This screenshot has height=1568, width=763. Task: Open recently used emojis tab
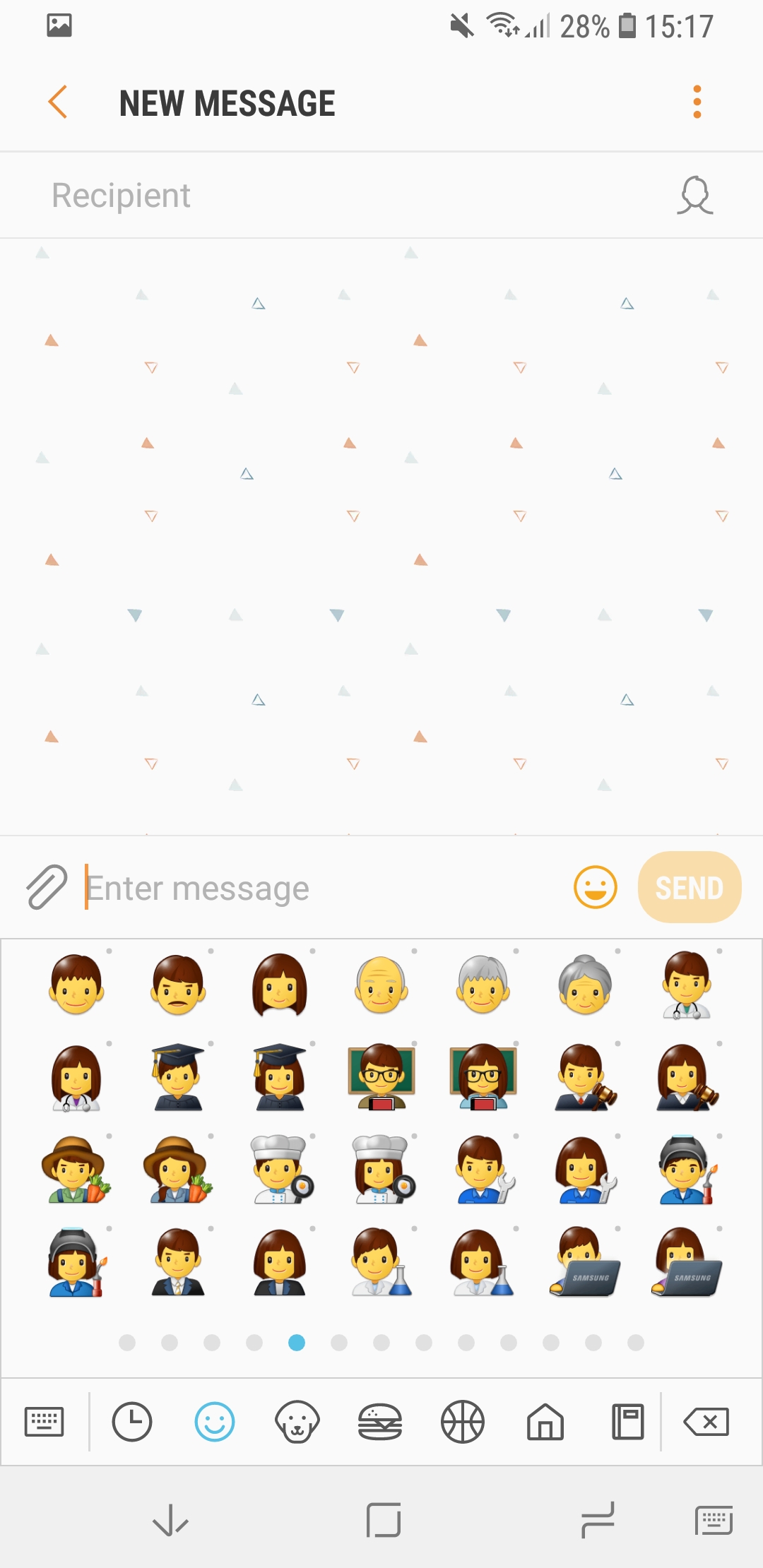132,1421
